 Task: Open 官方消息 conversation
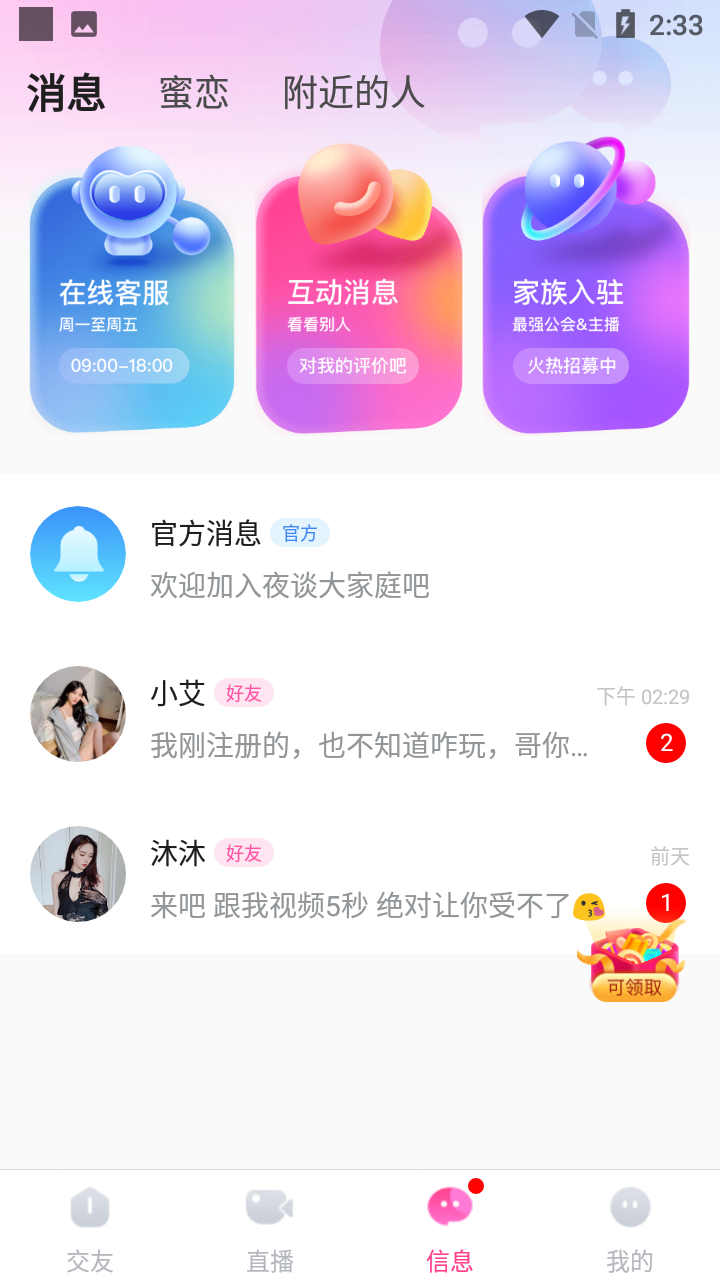tap(360, 555)
